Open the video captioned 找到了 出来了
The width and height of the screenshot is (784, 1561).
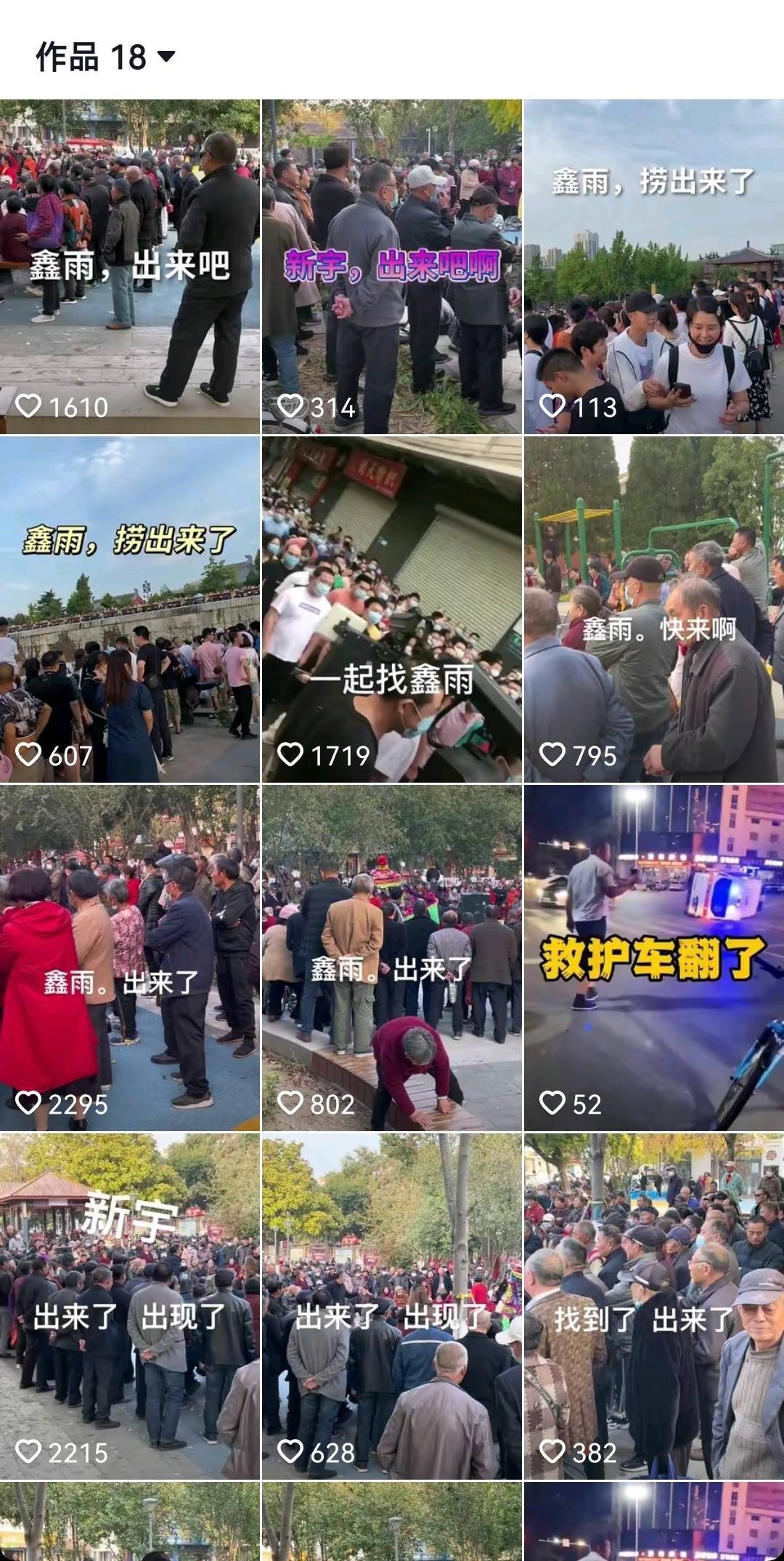[654, 1306]
